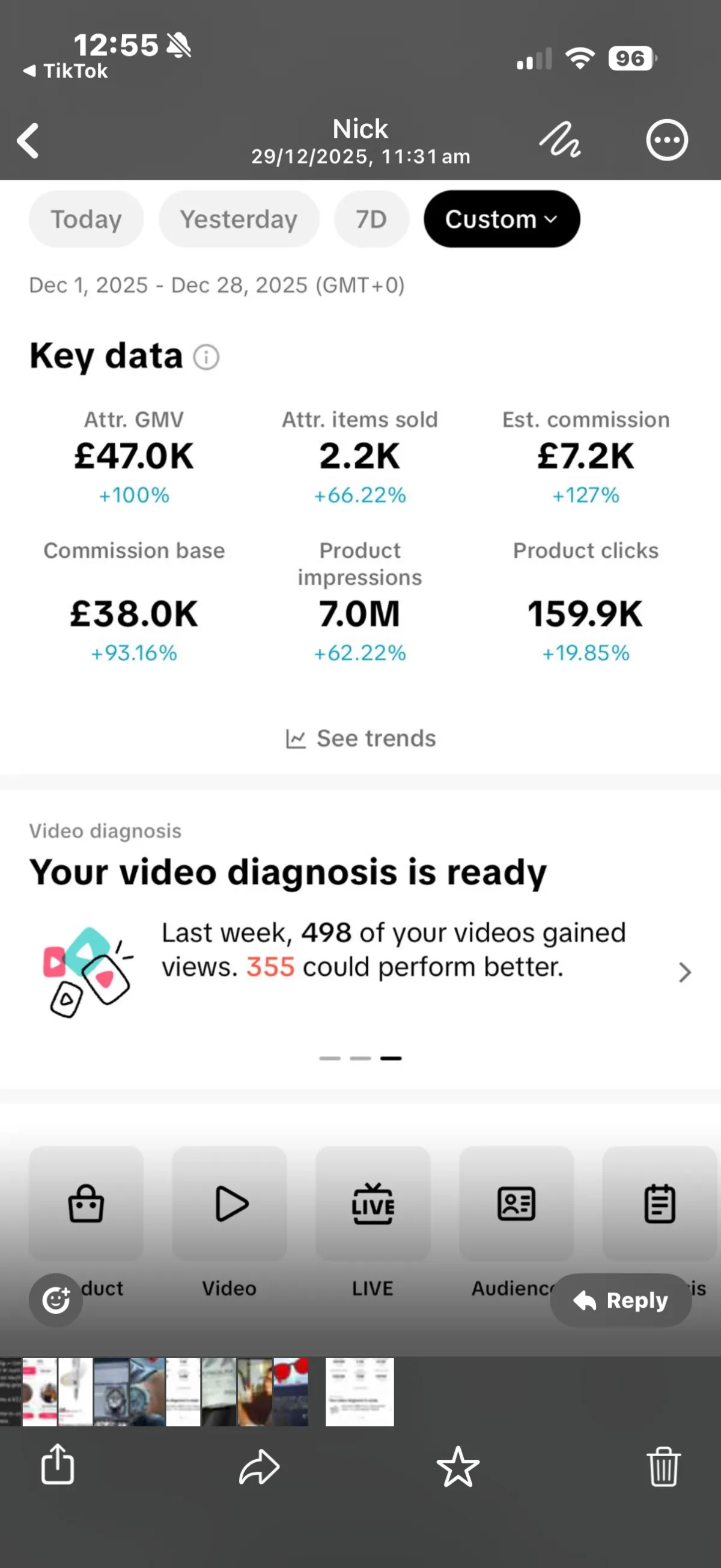Image resolution: width=721 pixels, height=1568 pixels.
Task: Open the more options menu
Action: coord(667,141)
